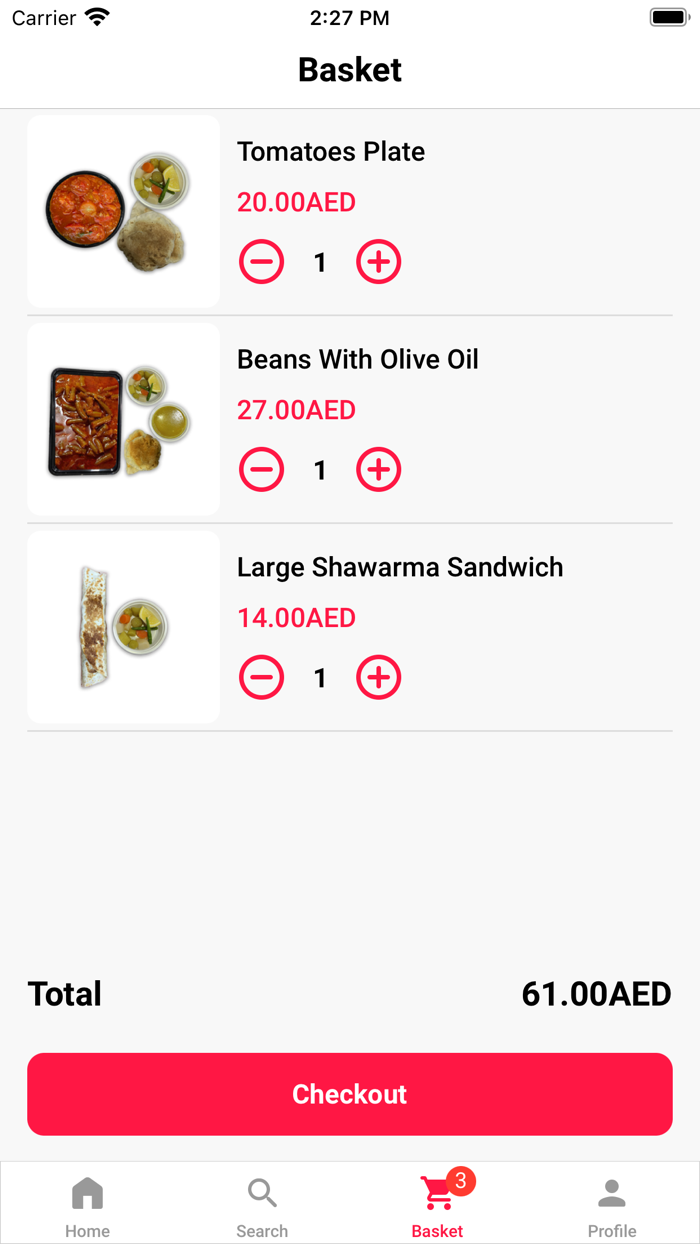Go to the Home tab
The width and height of the screenshot is (700, 1244).
(x=87, y=1204)
